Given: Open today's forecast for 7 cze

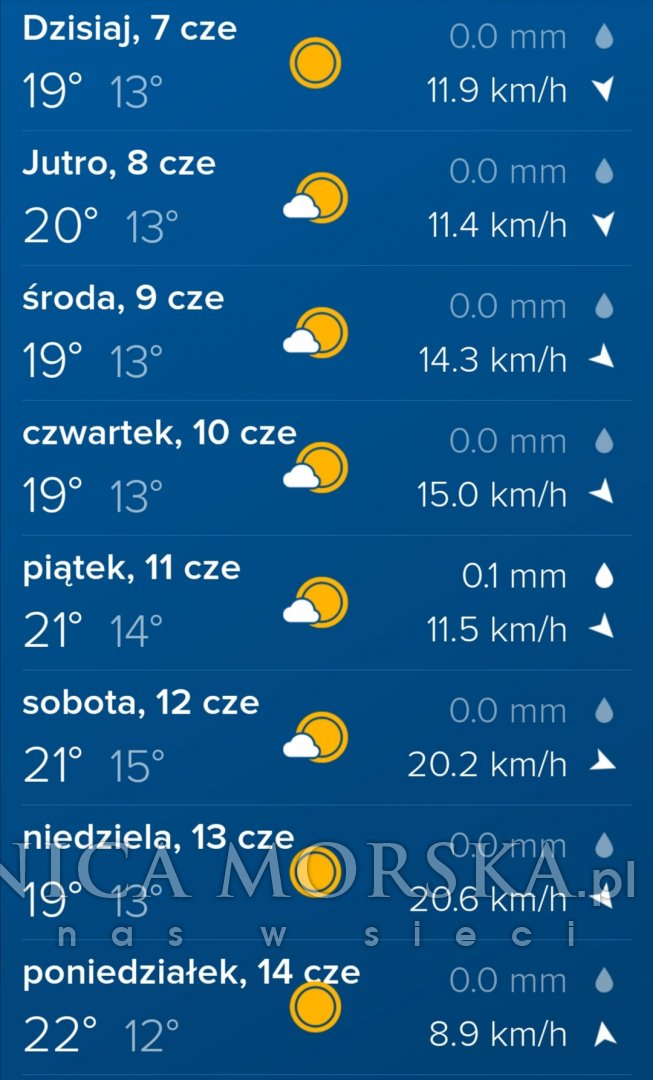Looking at the screenshot, I should click(x=326, y=63).
